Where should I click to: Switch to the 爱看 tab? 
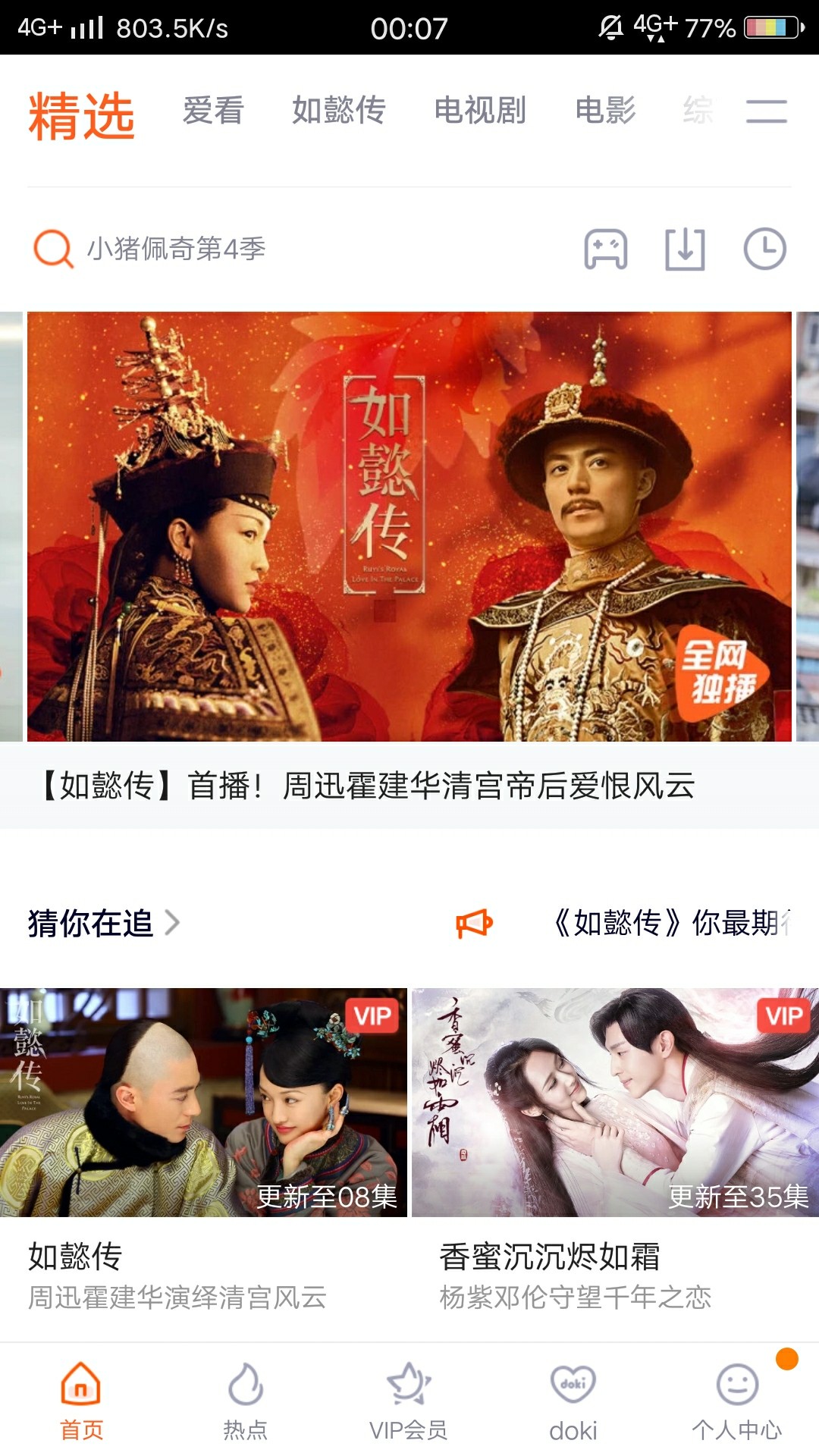coord(213,111)
